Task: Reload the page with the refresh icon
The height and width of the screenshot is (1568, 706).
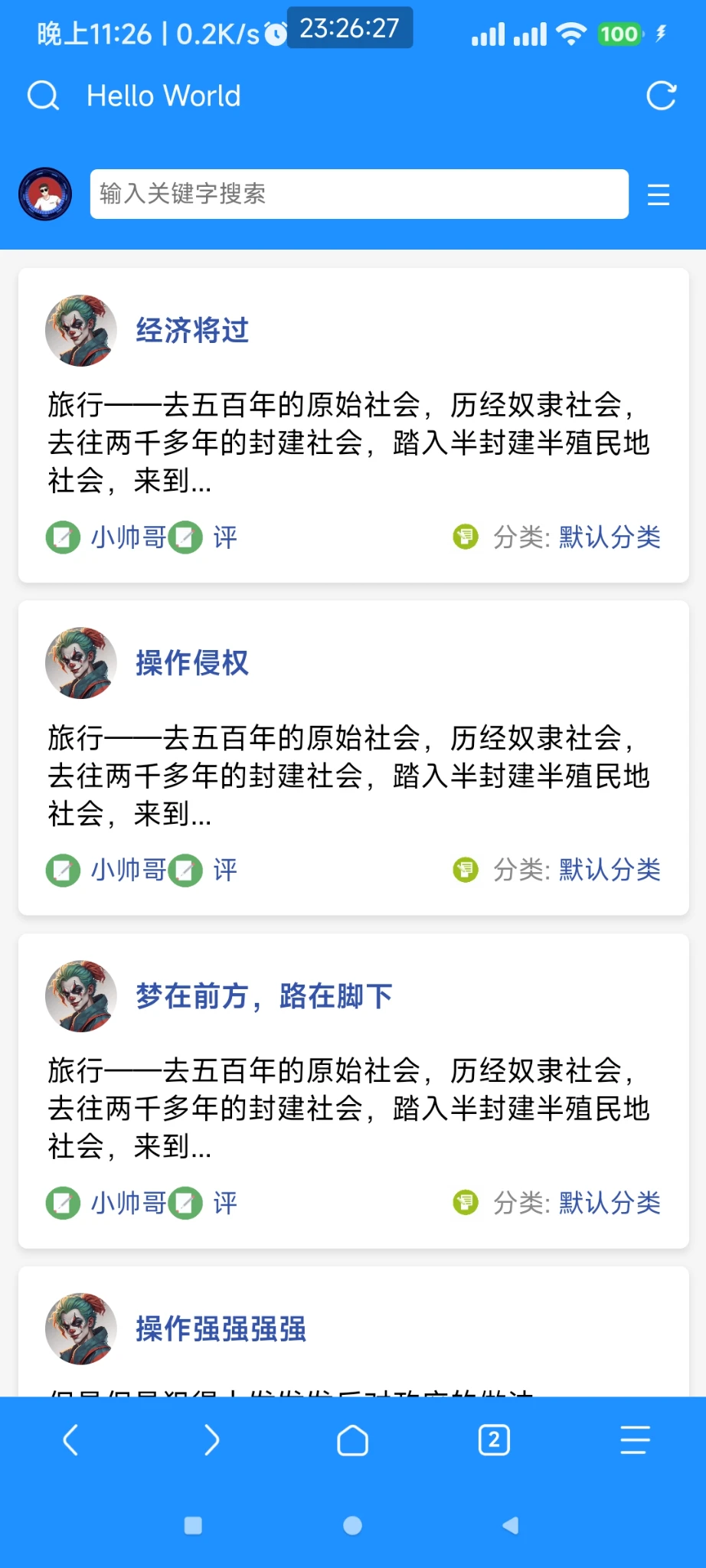Action: point(661,96)
